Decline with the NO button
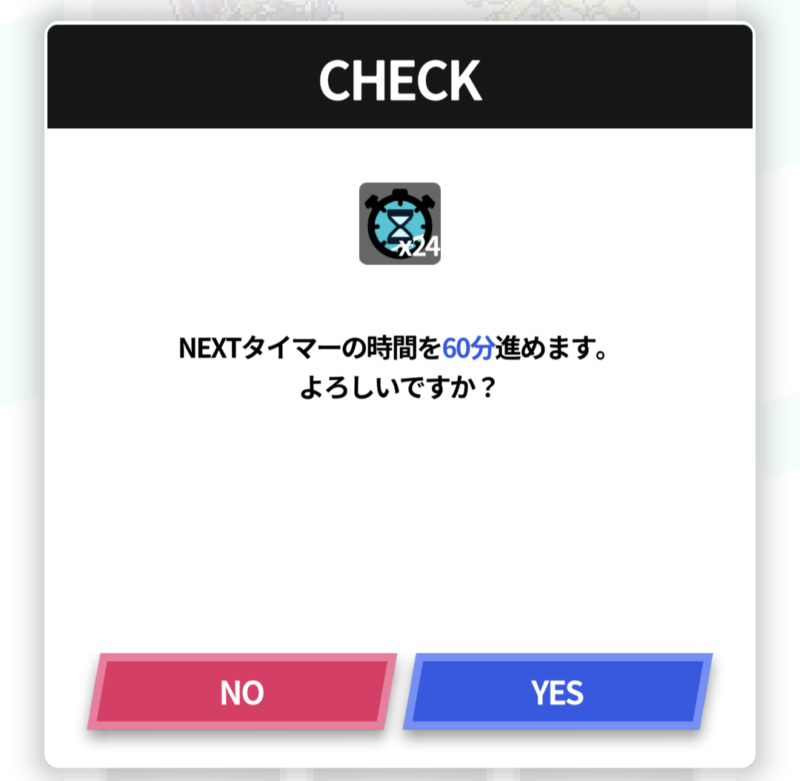 click(241, 692)
